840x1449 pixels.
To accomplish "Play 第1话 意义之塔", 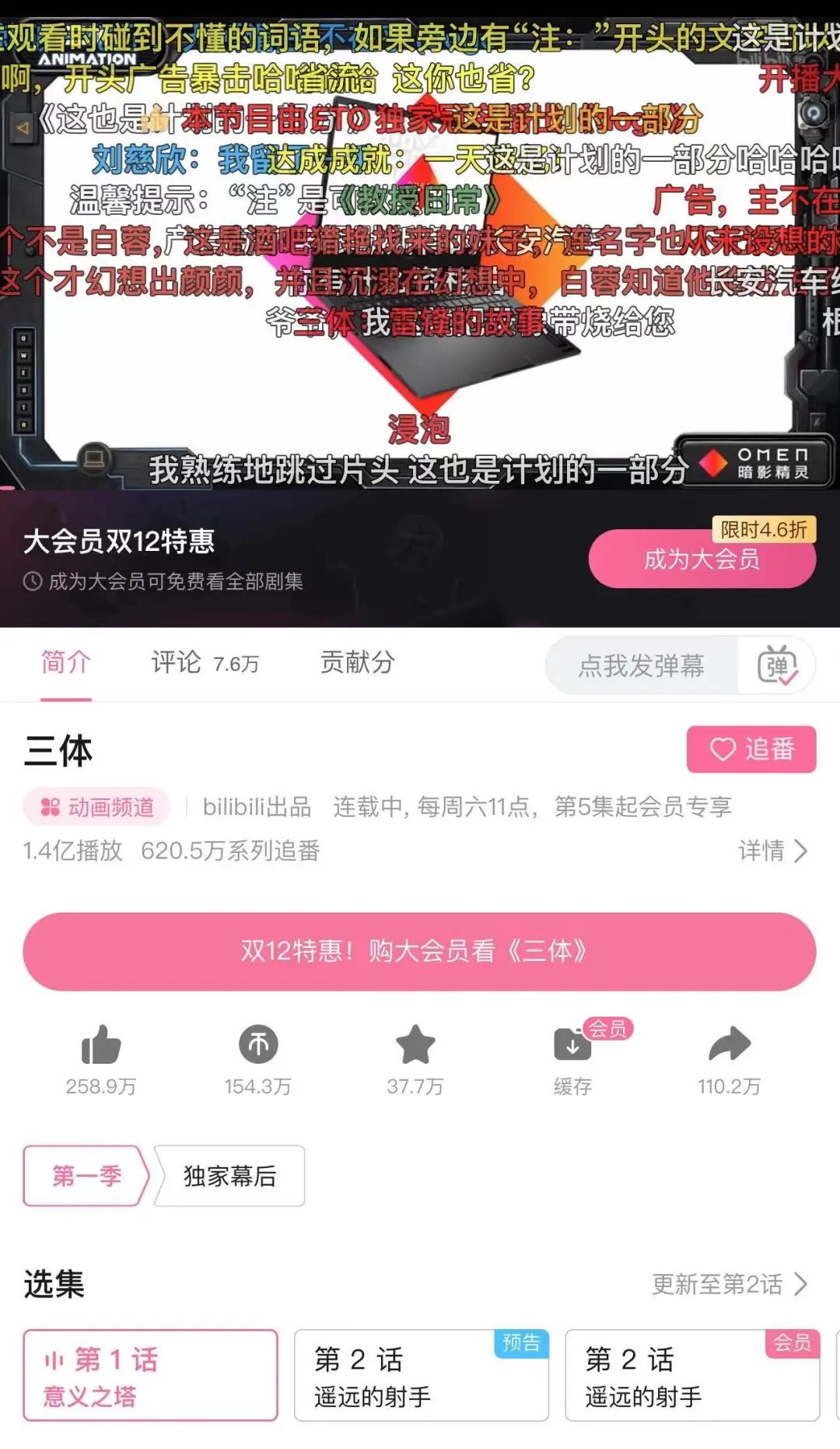I will 150,1376.
